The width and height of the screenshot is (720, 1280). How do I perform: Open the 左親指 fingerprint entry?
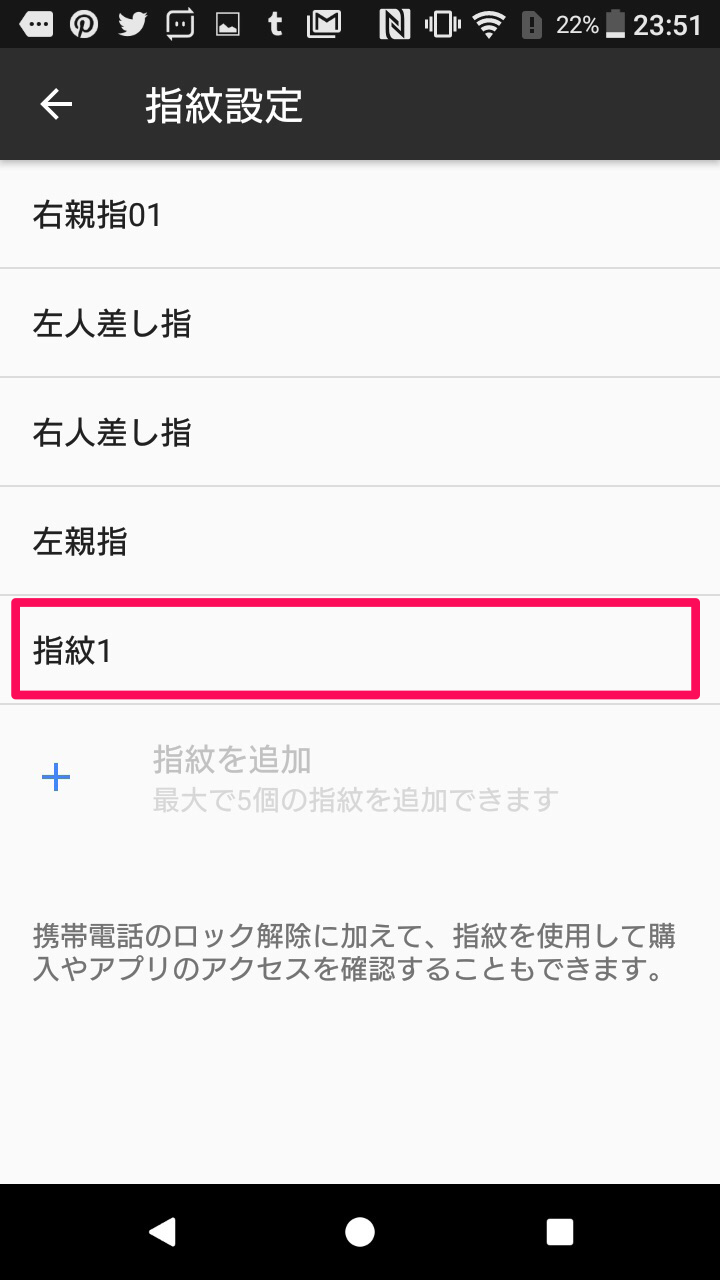360,541
